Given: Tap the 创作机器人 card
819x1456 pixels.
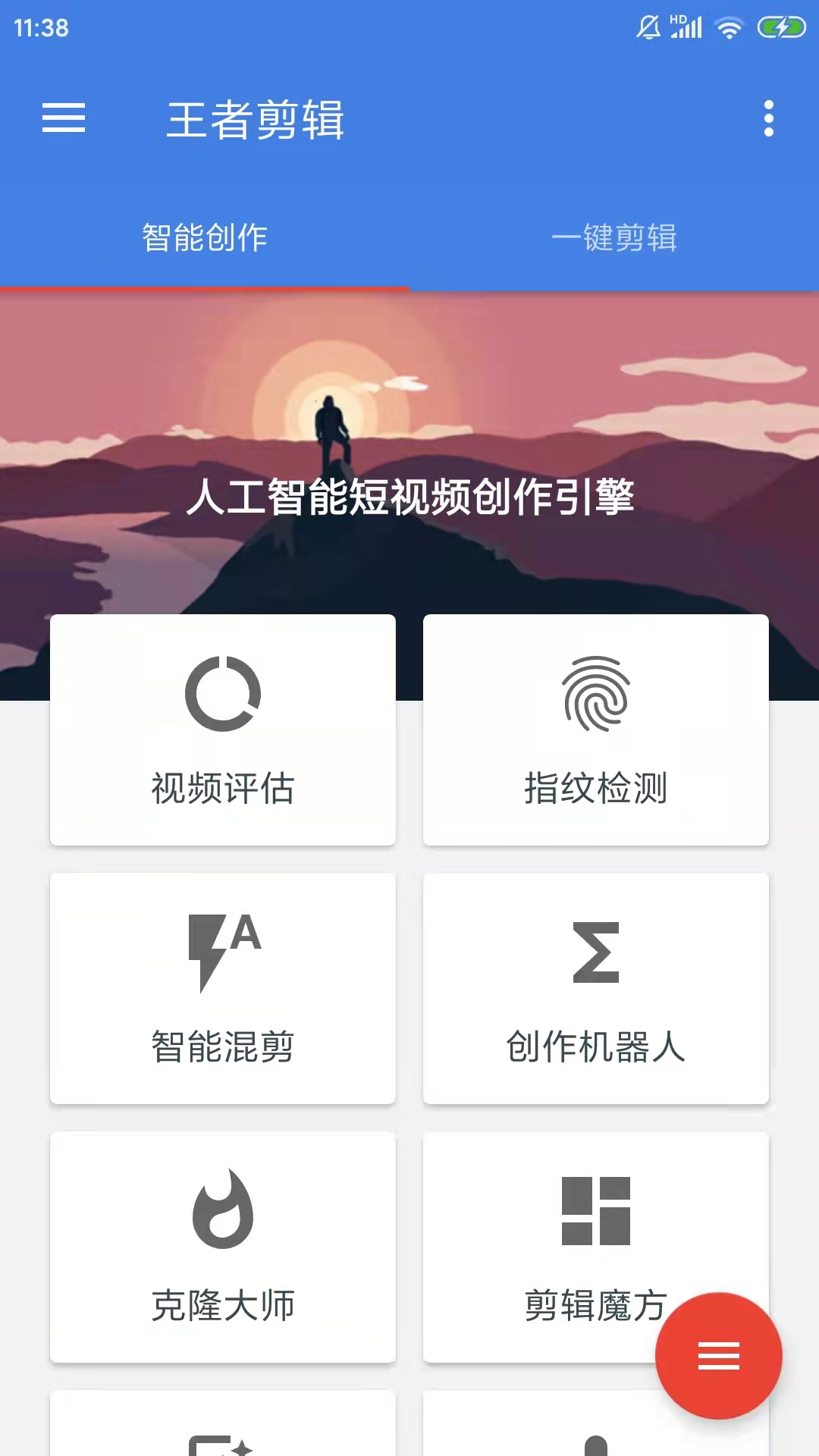Looking at the screenshot, I should pos(596,988).
